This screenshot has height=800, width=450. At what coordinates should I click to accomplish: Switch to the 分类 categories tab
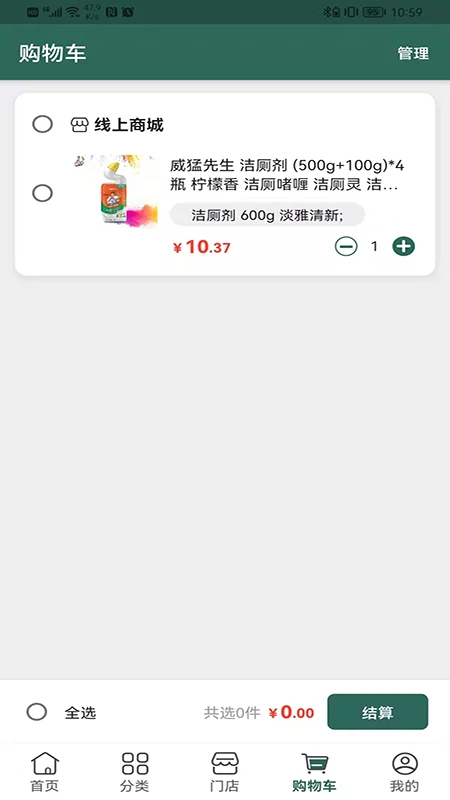(x=135, y=772)
